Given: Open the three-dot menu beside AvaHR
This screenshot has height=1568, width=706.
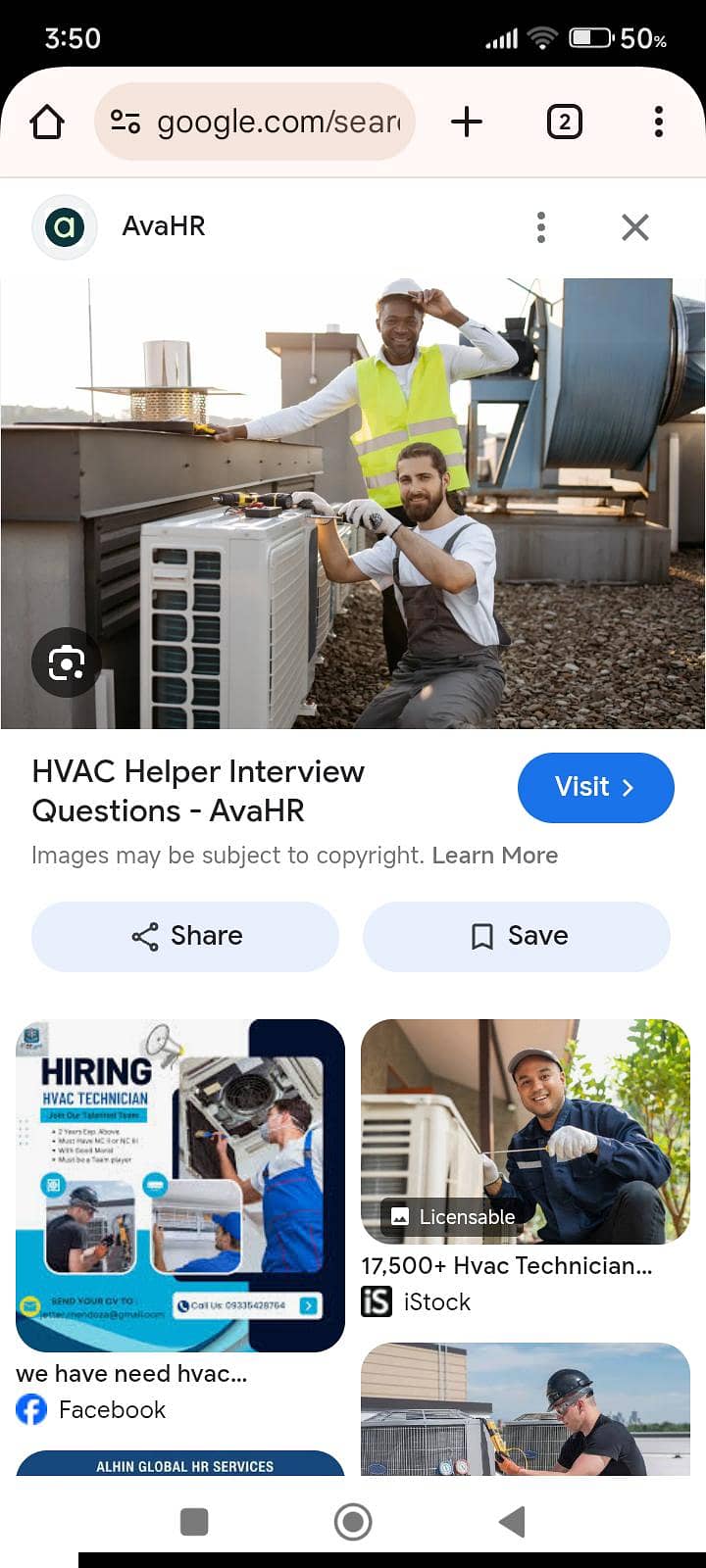Looking at the screenshot, I should click(540, 226).
